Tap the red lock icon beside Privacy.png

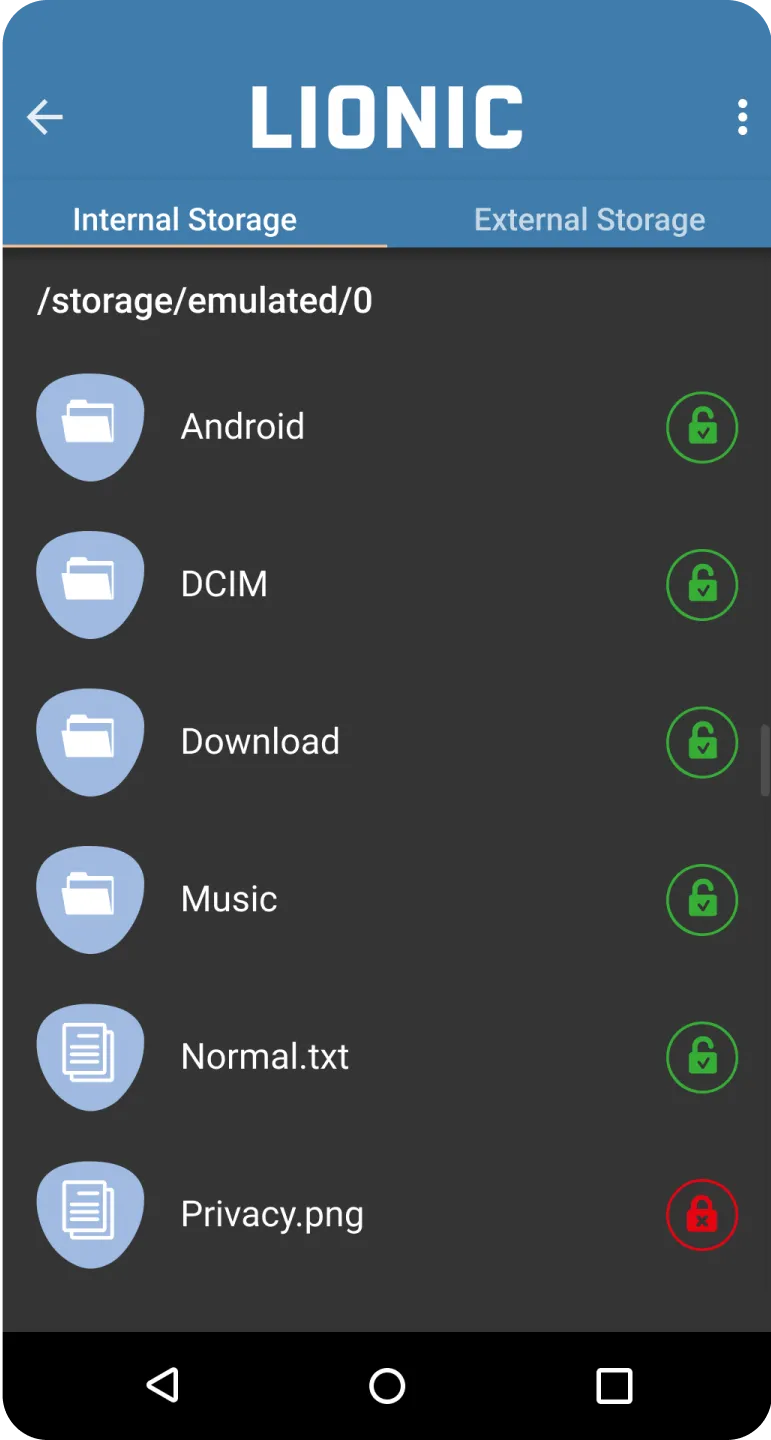click(x=702, y=1215)
